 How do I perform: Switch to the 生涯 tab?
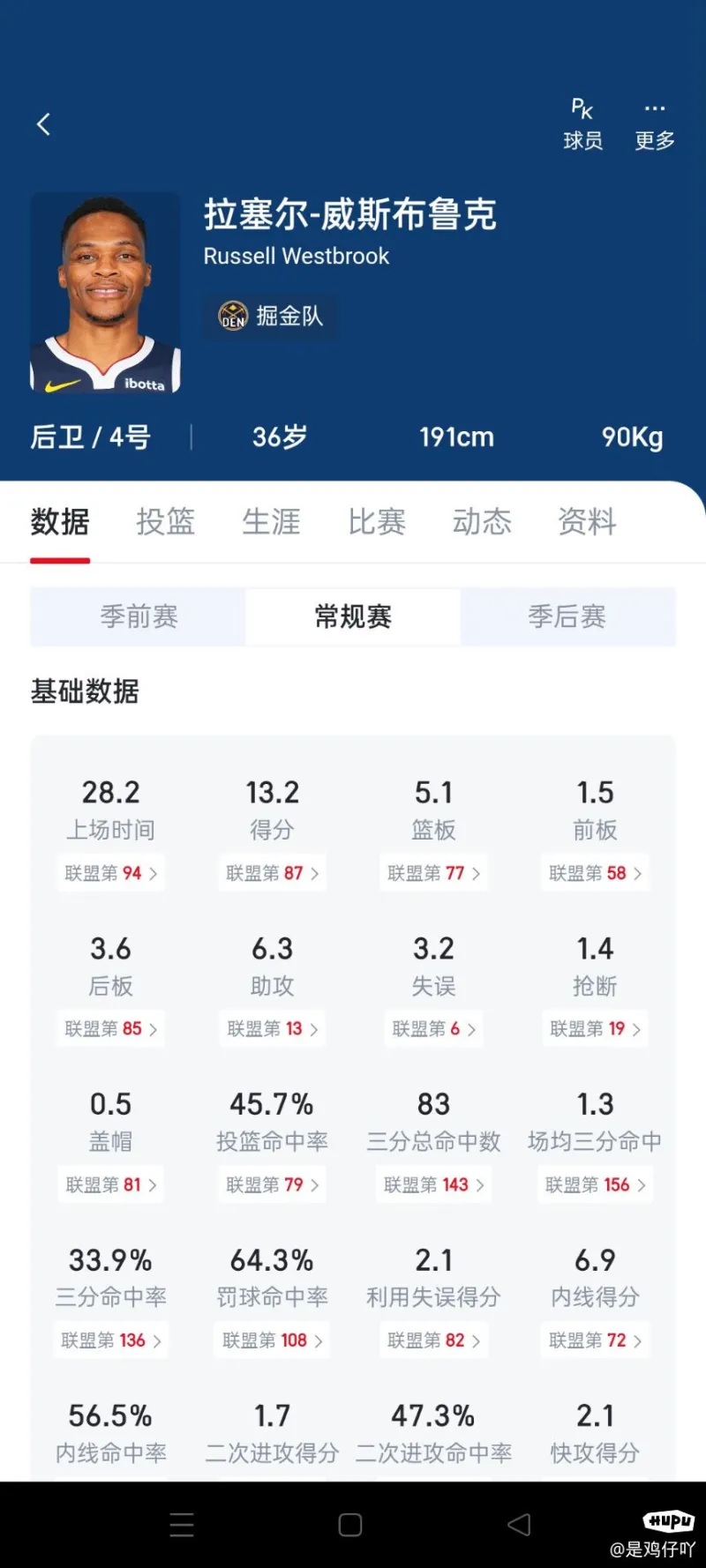tap(271, 522)
